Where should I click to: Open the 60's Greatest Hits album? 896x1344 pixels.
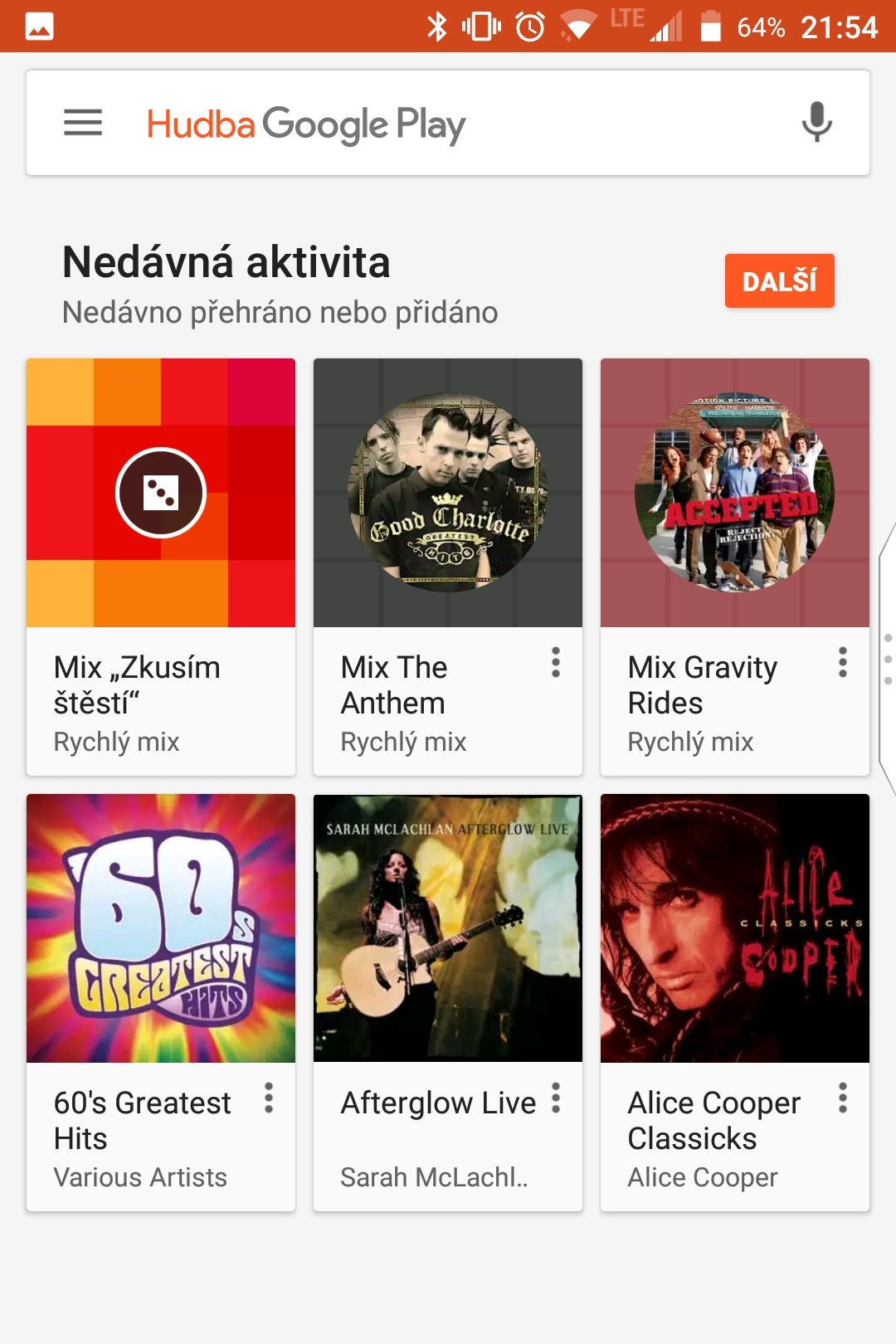click(161, 928)
